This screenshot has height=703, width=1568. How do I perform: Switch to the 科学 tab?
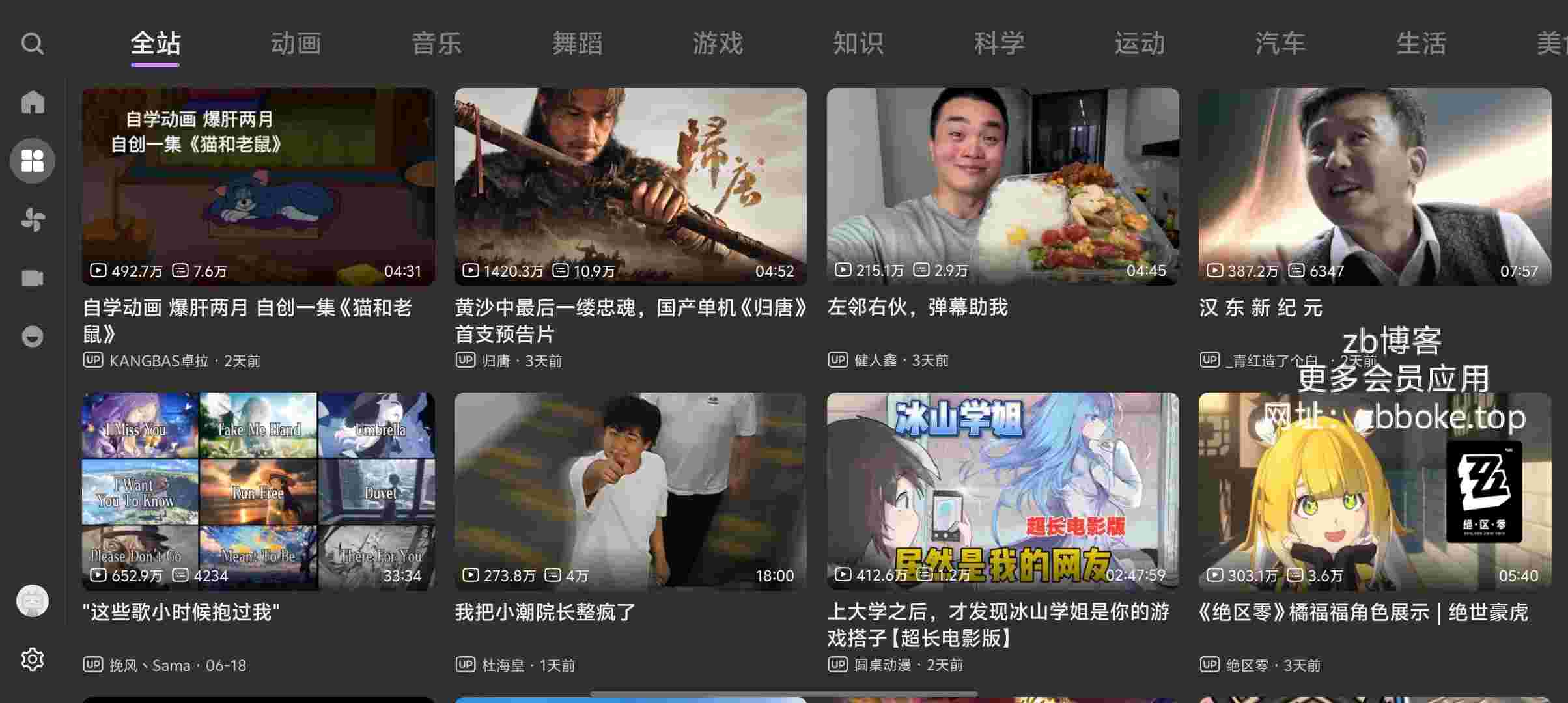[999, 44]
